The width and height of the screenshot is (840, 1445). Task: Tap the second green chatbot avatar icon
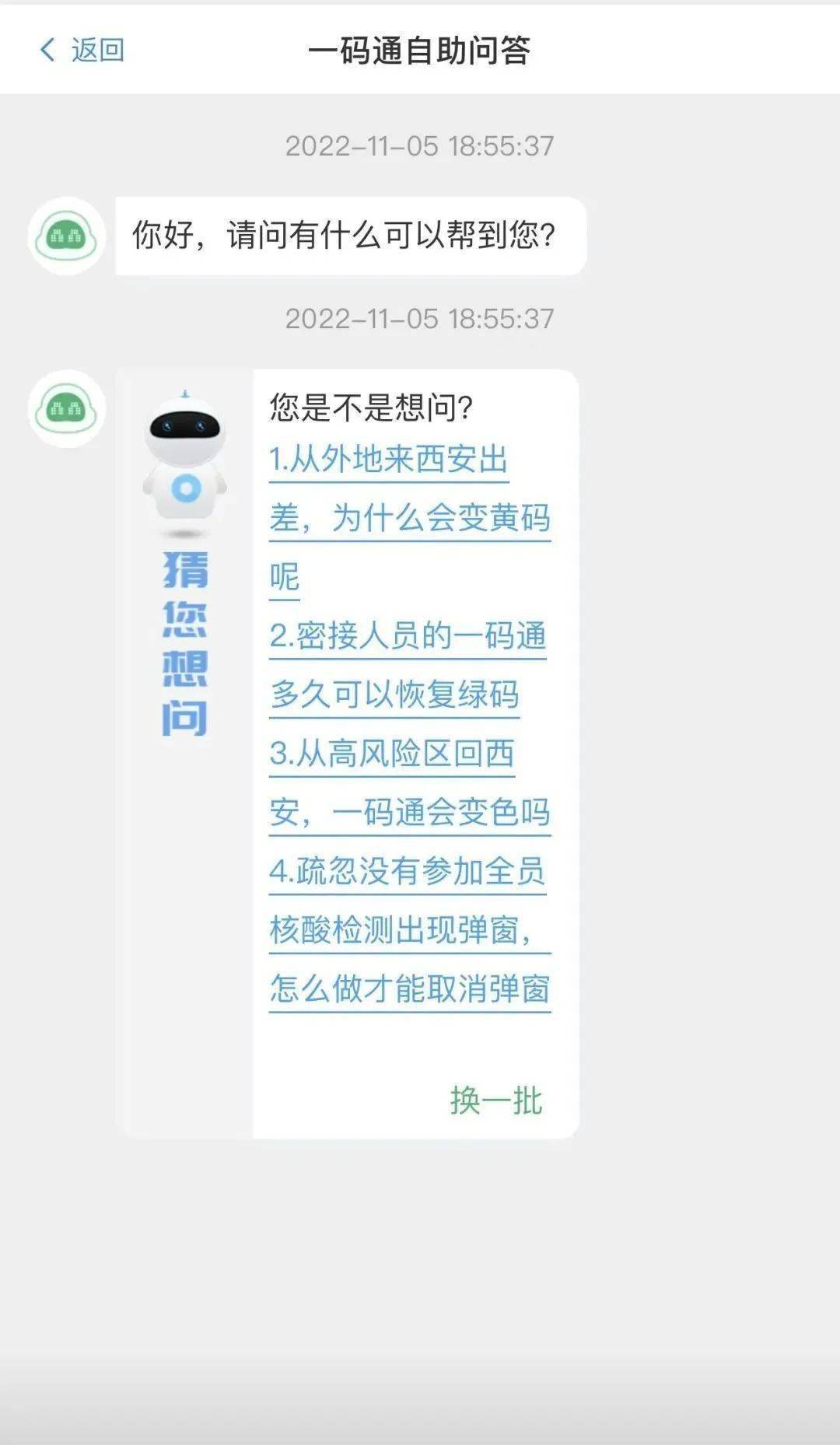pyautogui.click(x=65, y=411)
